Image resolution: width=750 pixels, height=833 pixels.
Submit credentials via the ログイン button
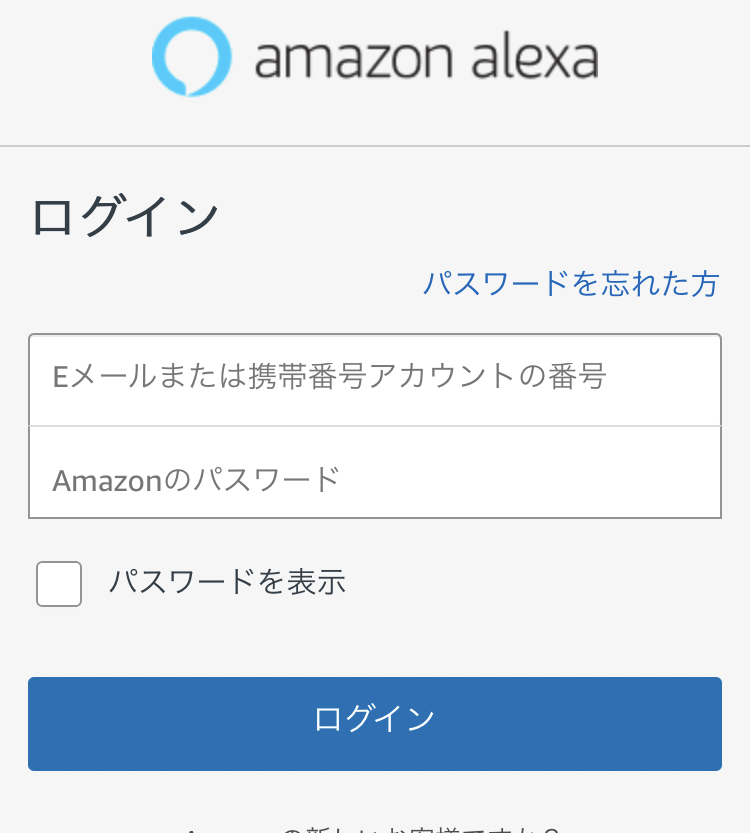coord(375,723)
